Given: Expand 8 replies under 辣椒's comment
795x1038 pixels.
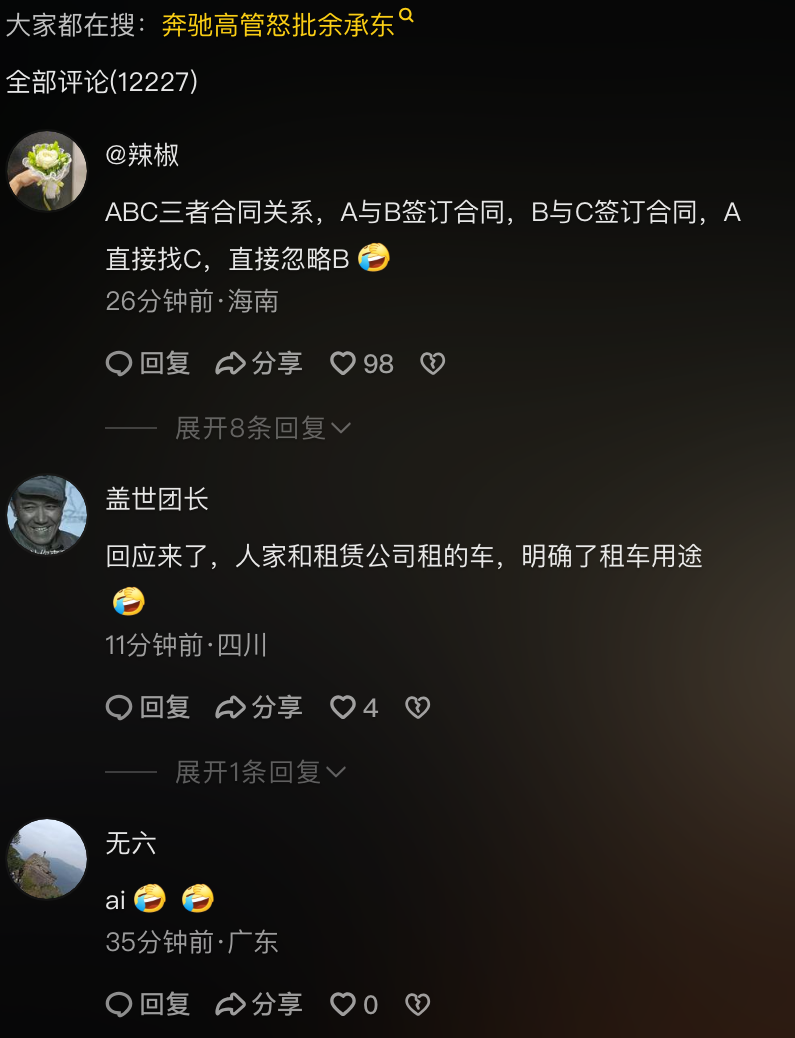Looking at the screenshot, I should click(262, 429).
